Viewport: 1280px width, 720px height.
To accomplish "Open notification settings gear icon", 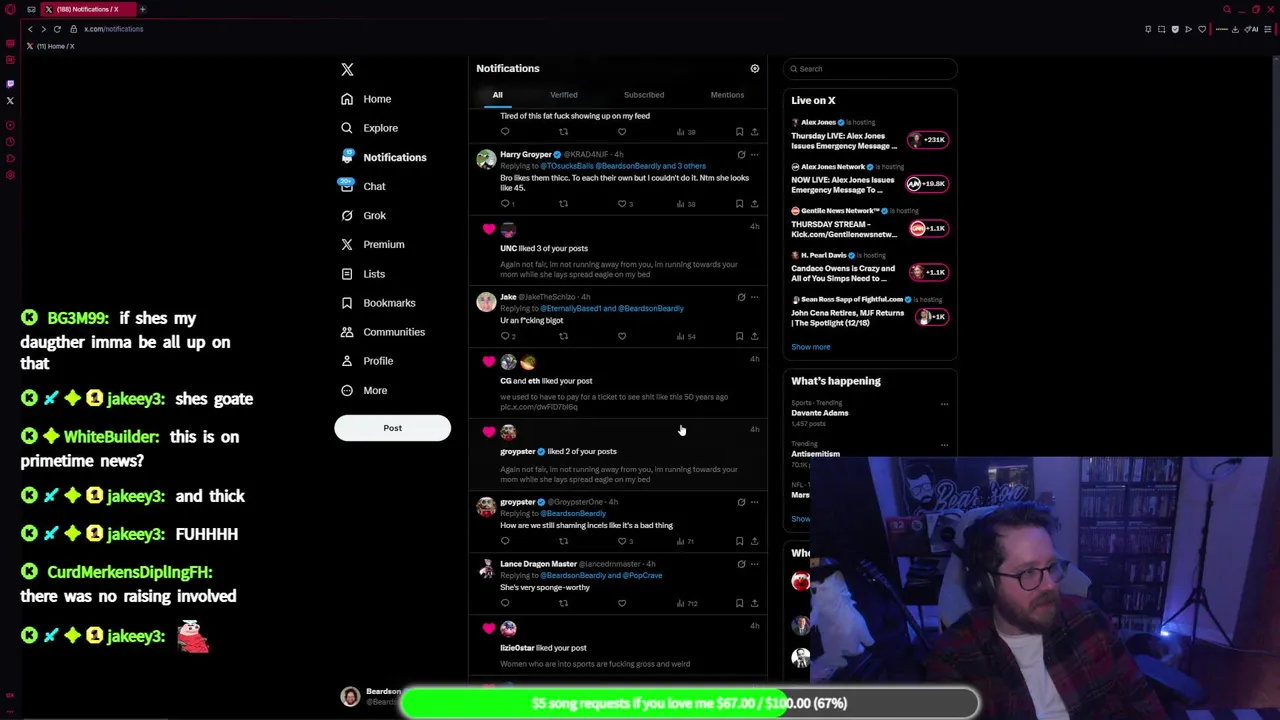I will tap(755, 69).
